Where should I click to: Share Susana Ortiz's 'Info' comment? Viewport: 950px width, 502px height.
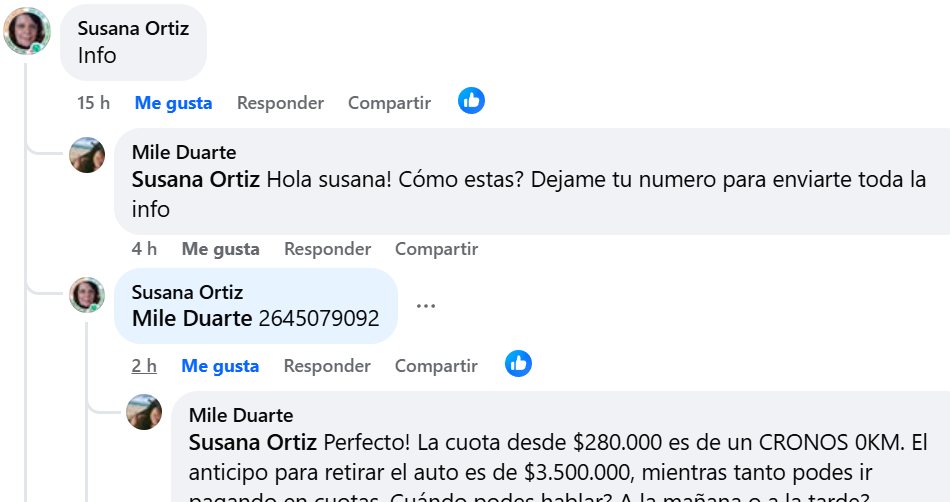[x=389, y=102]
